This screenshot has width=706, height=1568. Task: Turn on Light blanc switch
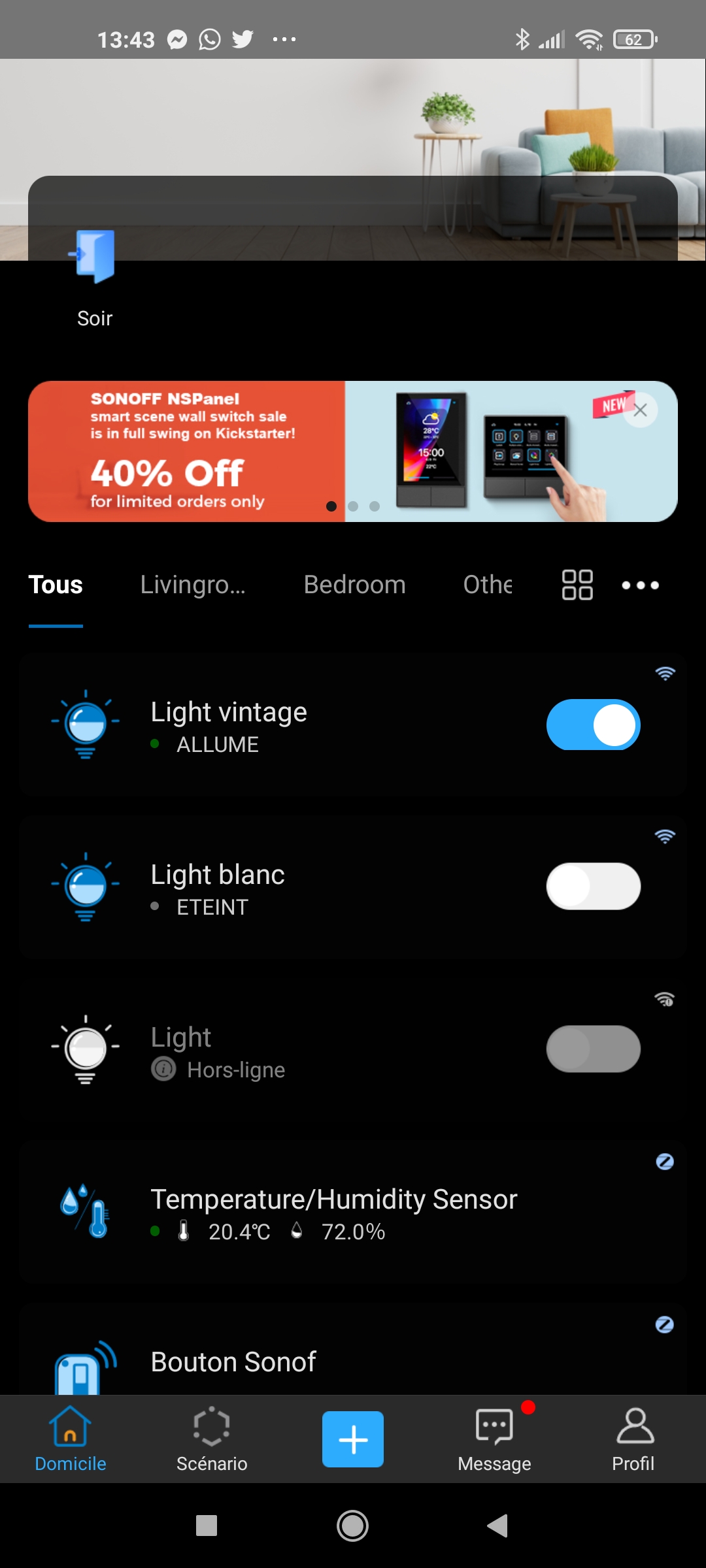[x=593, y=887]
